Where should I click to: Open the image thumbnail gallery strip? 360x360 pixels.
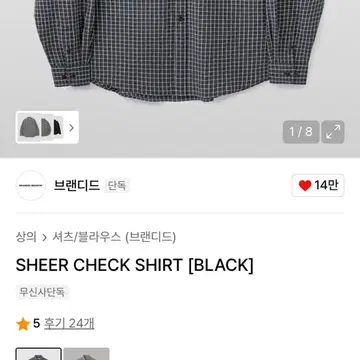click(47, 127)
